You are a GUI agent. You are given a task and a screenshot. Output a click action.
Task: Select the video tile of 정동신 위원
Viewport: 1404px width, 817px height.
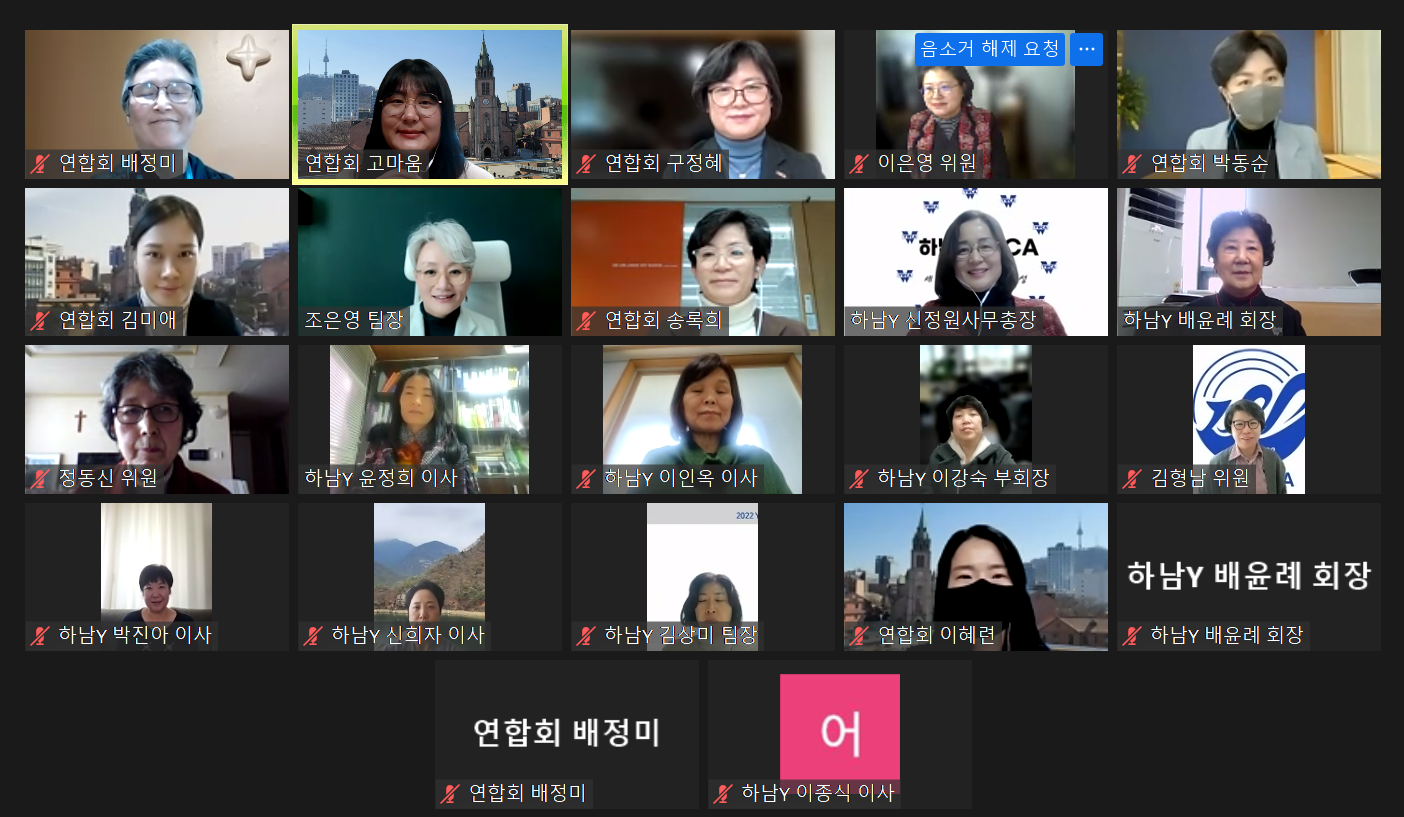click(x=157, y=419)
